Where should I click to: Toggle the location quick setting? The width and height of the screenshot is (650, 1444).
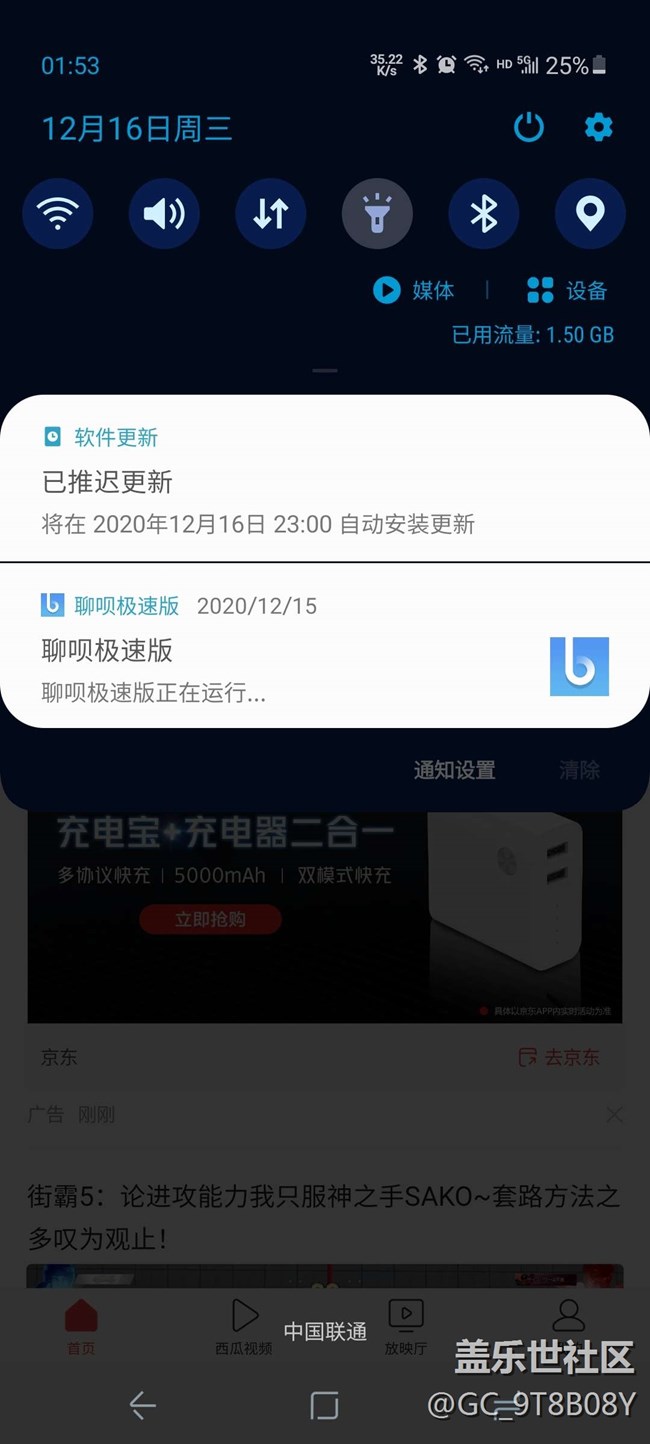pos(590,214)
